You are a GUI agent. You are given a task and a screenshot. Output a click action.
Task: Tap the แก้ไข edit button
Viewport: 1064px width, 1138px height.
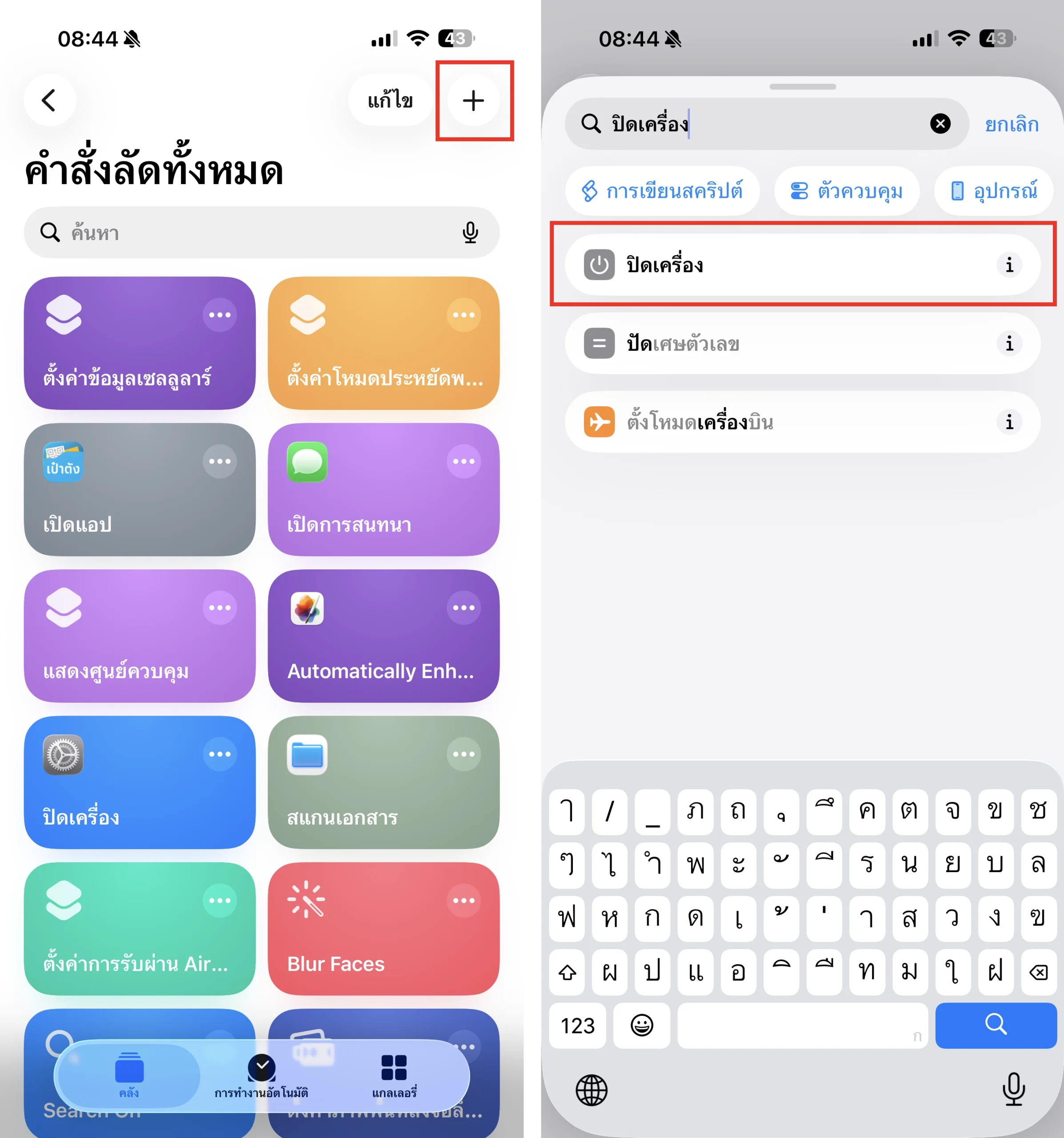pos(390,101)
